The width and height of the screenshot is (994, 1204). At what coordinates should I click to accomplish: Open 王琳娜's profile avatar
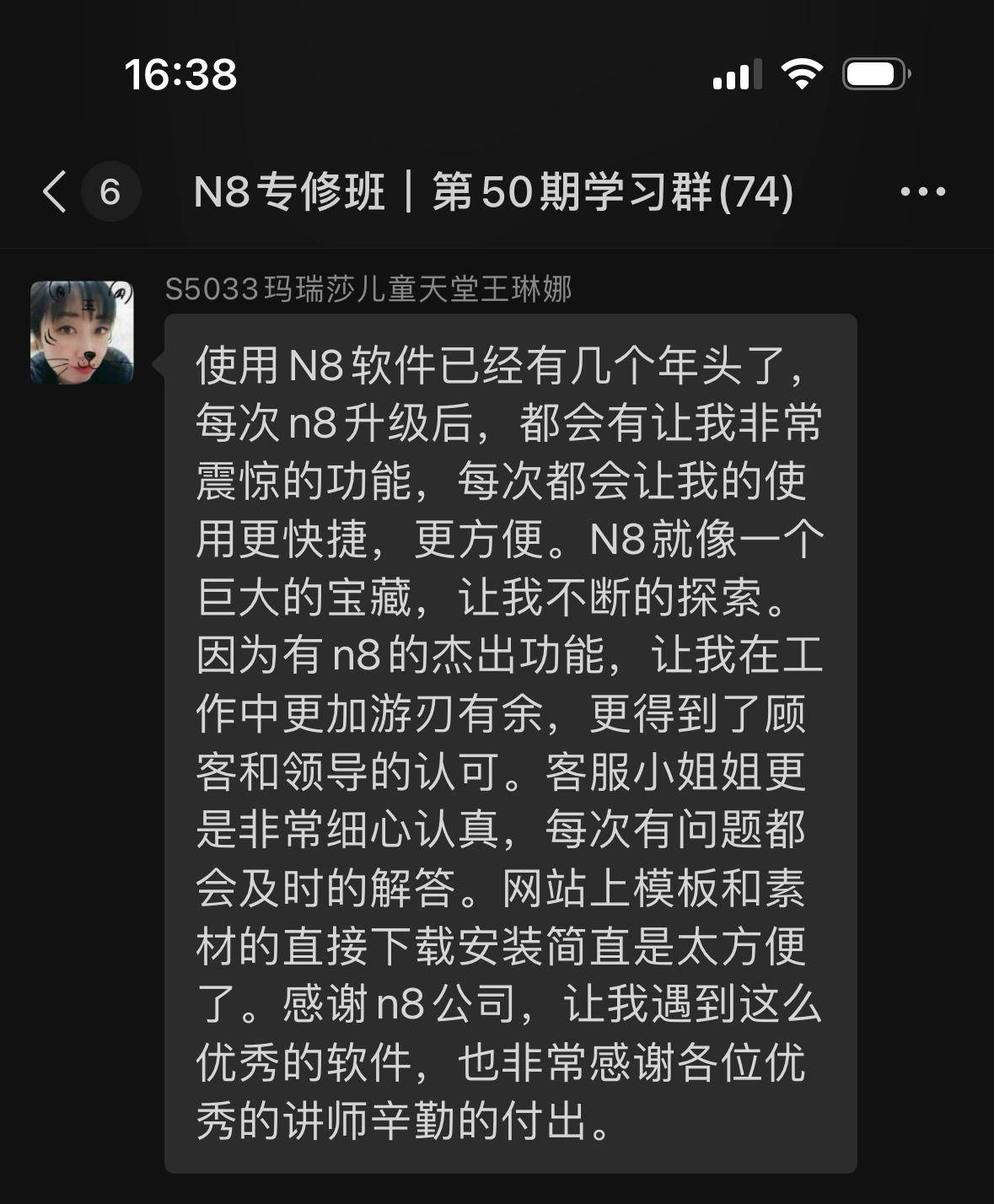(x=82, y=332)
